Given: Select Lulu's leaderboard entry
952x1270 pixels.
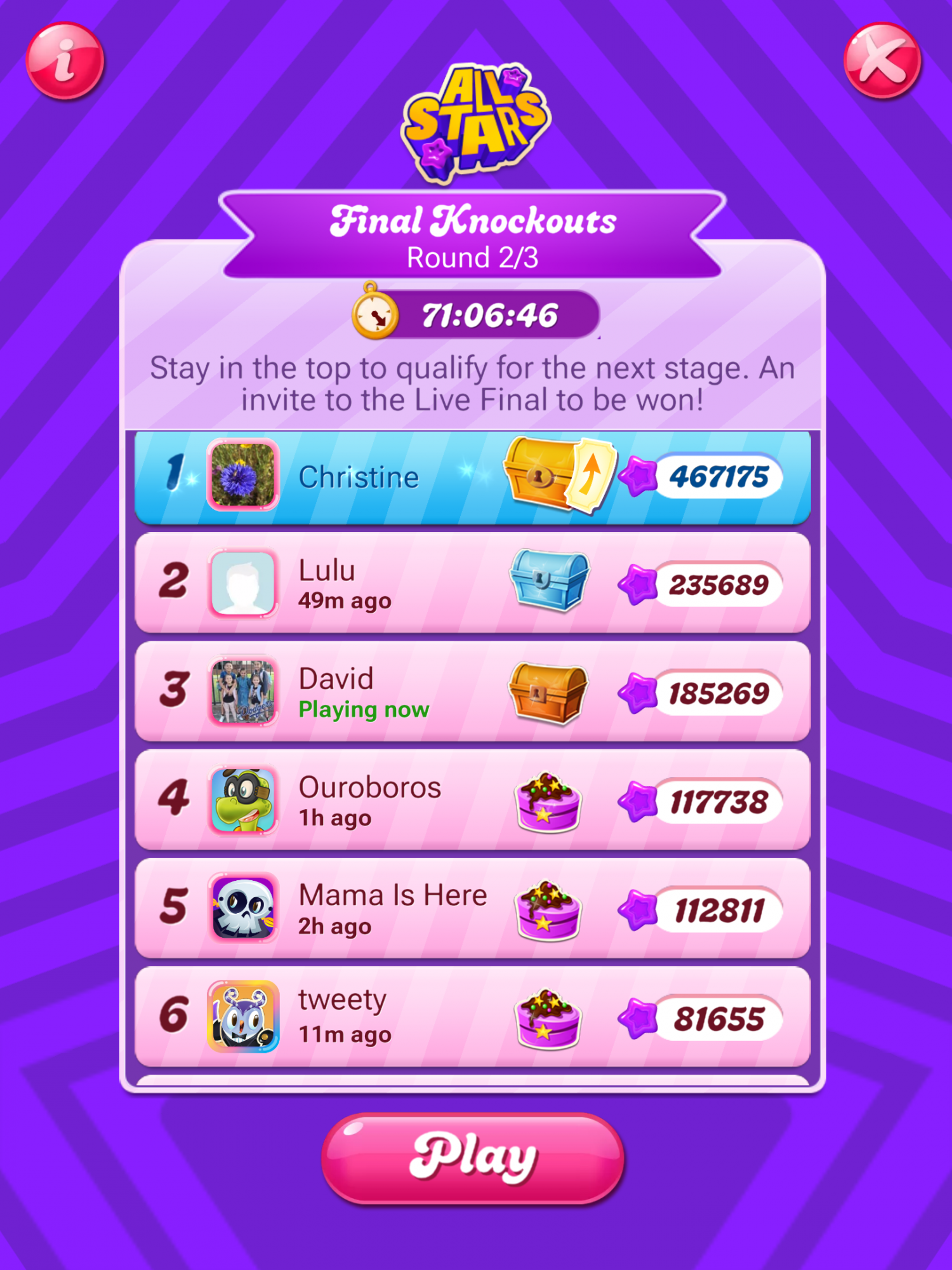Looking at the screenshot, I should pos(381,584).
